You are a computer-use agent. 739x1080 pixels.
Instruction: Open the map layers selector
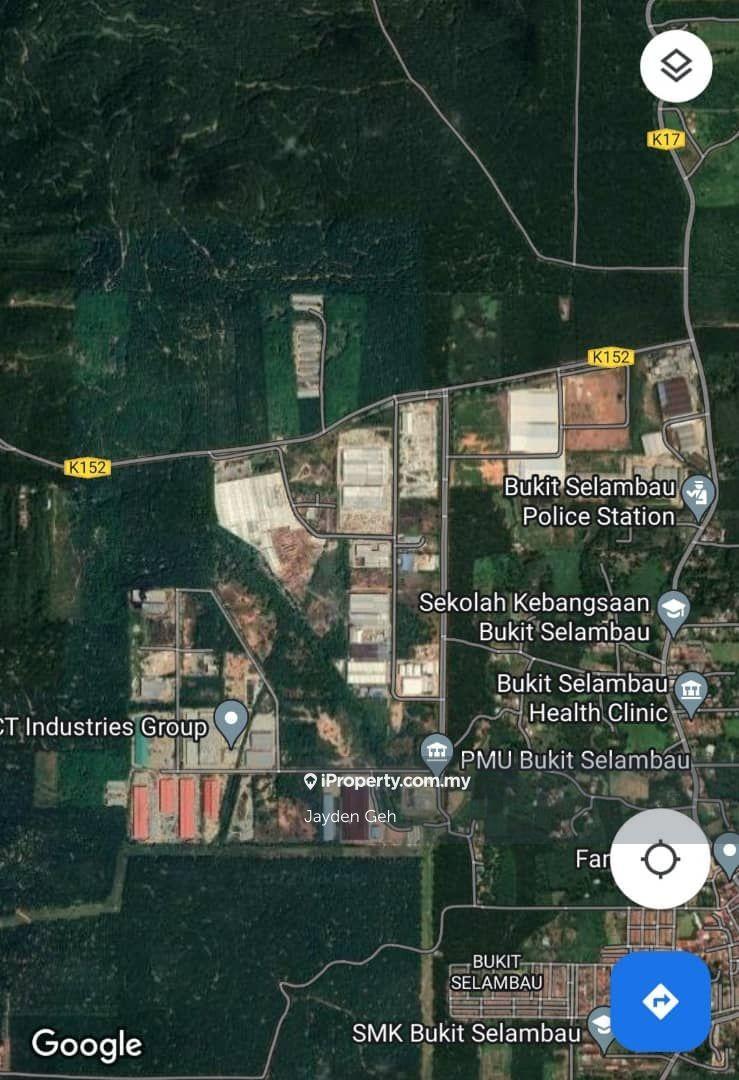click(676, 66)
